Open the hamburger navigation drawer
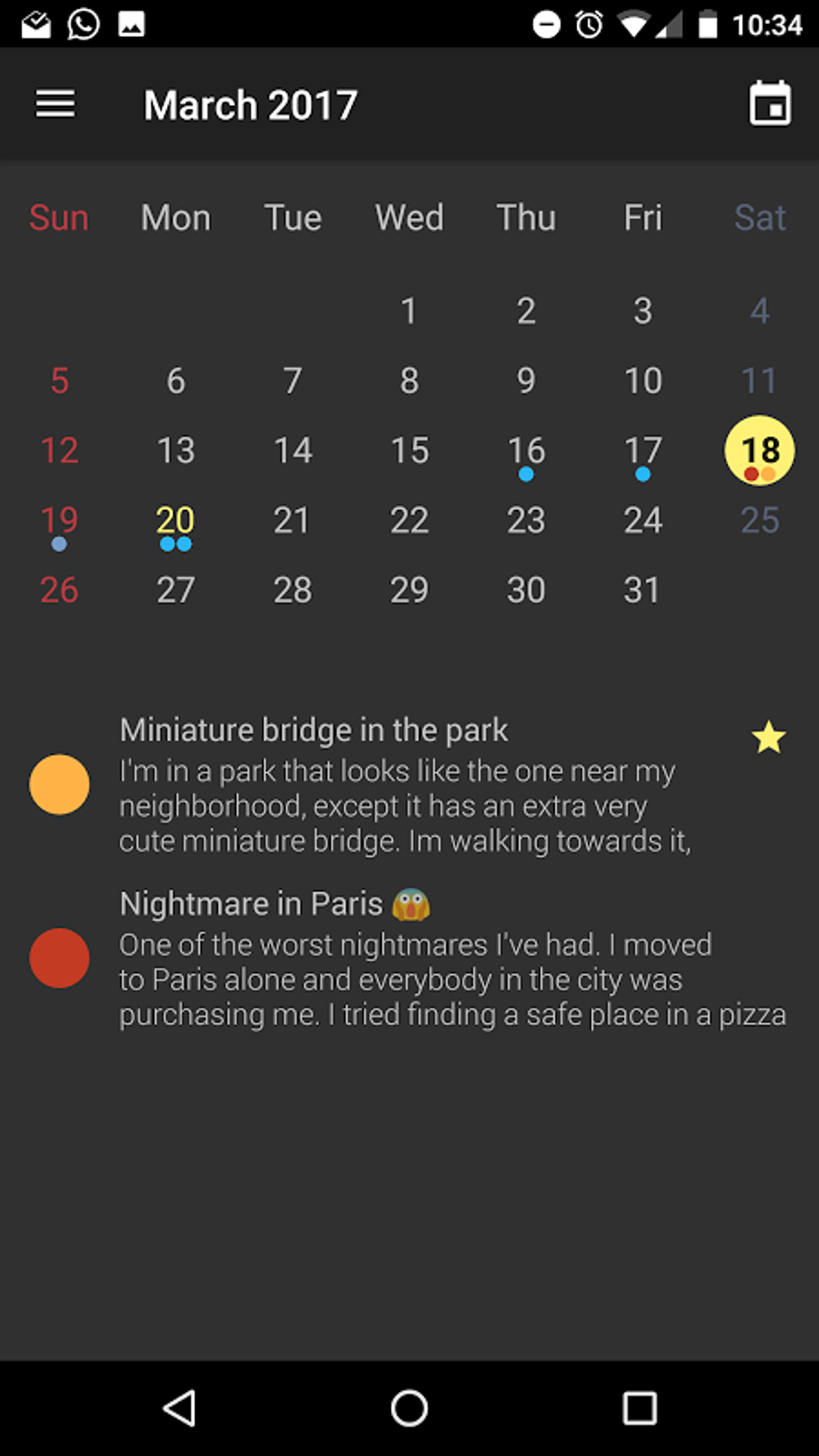 [55, 104]
